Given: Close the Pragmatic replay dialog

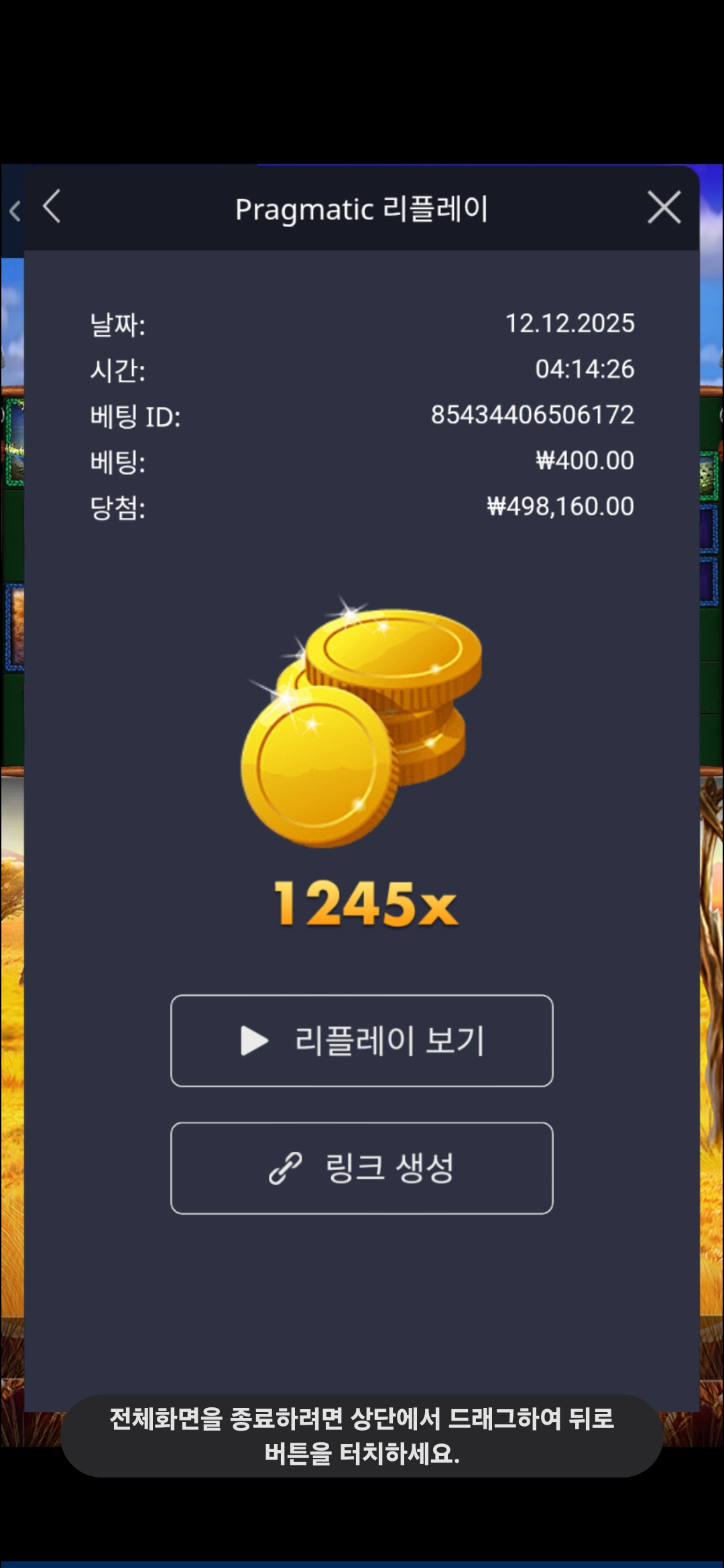Looking at the screenshot, I should click(x=664, y=207).
